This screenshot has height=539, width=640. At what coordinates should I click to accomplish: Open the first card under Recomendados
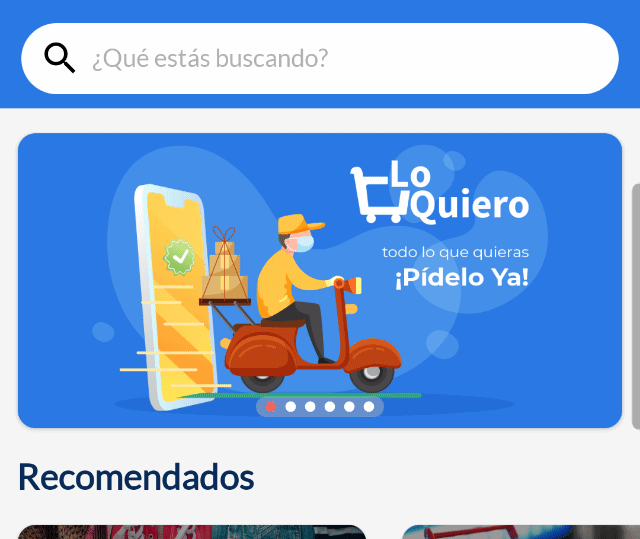point(192,532)
